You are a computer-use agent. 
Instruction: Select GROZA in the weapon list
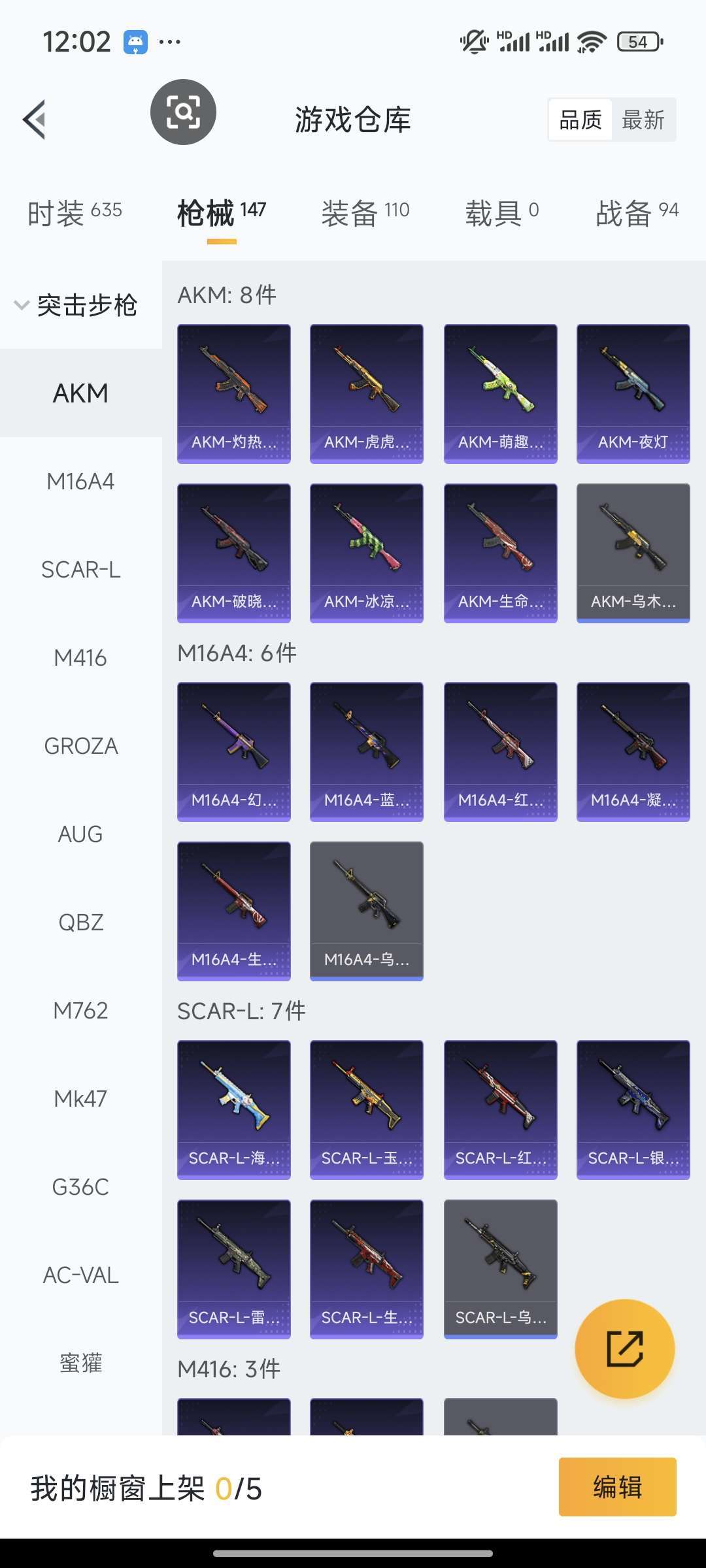(80, 746)
